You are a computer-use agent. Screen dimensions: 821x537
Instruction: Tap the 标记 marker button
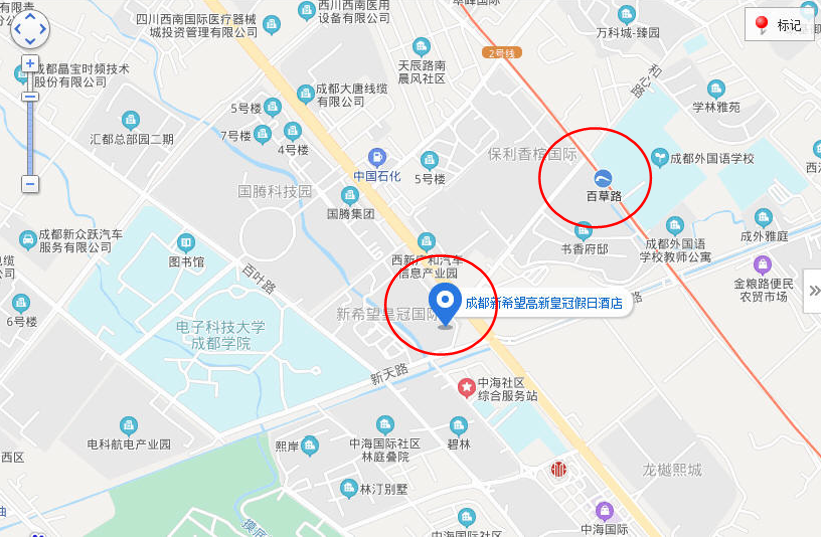tap(779, 25)
